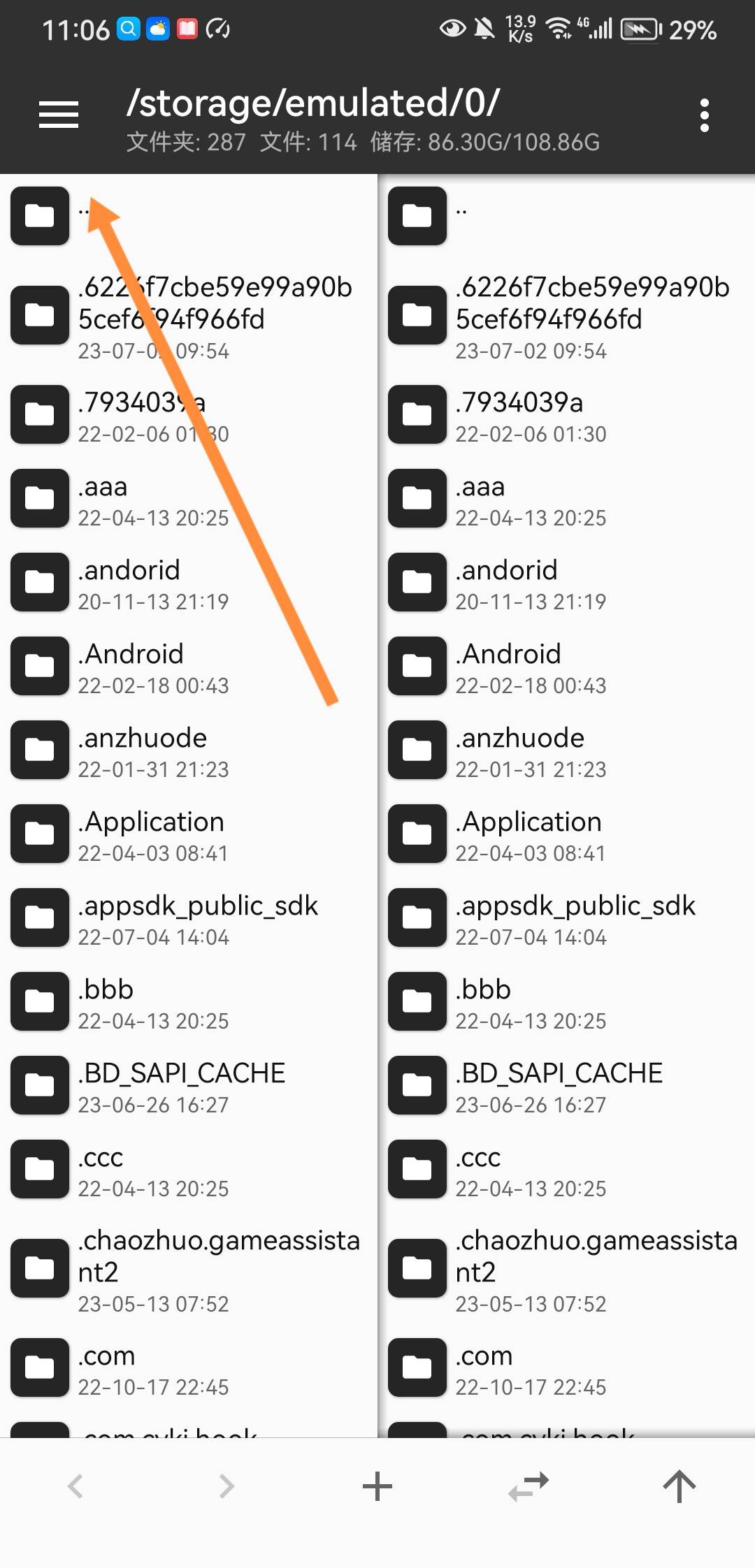Open the three-dot overflow menu
Viewport: 755px width, 1568px height.
(x=704, y=115)
